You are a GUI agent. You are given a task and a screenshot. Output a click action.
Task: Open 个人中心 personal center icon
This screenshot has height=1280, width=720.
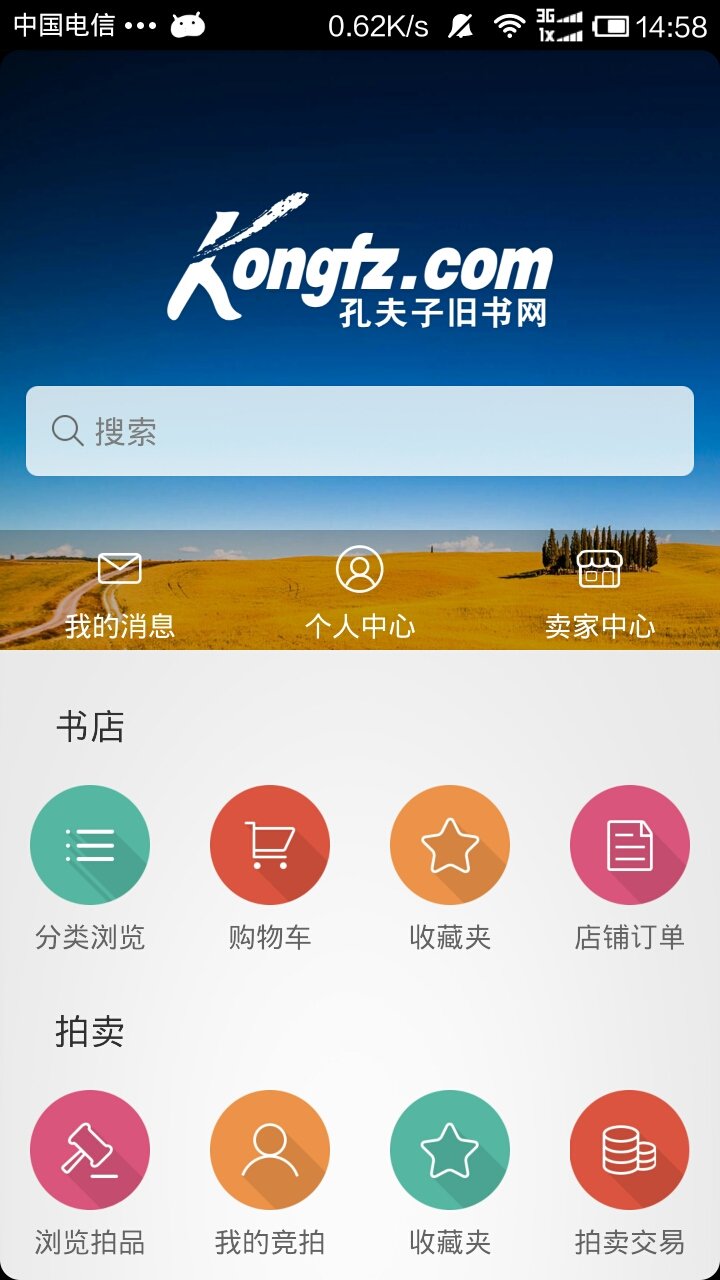(x=360, y=567)
